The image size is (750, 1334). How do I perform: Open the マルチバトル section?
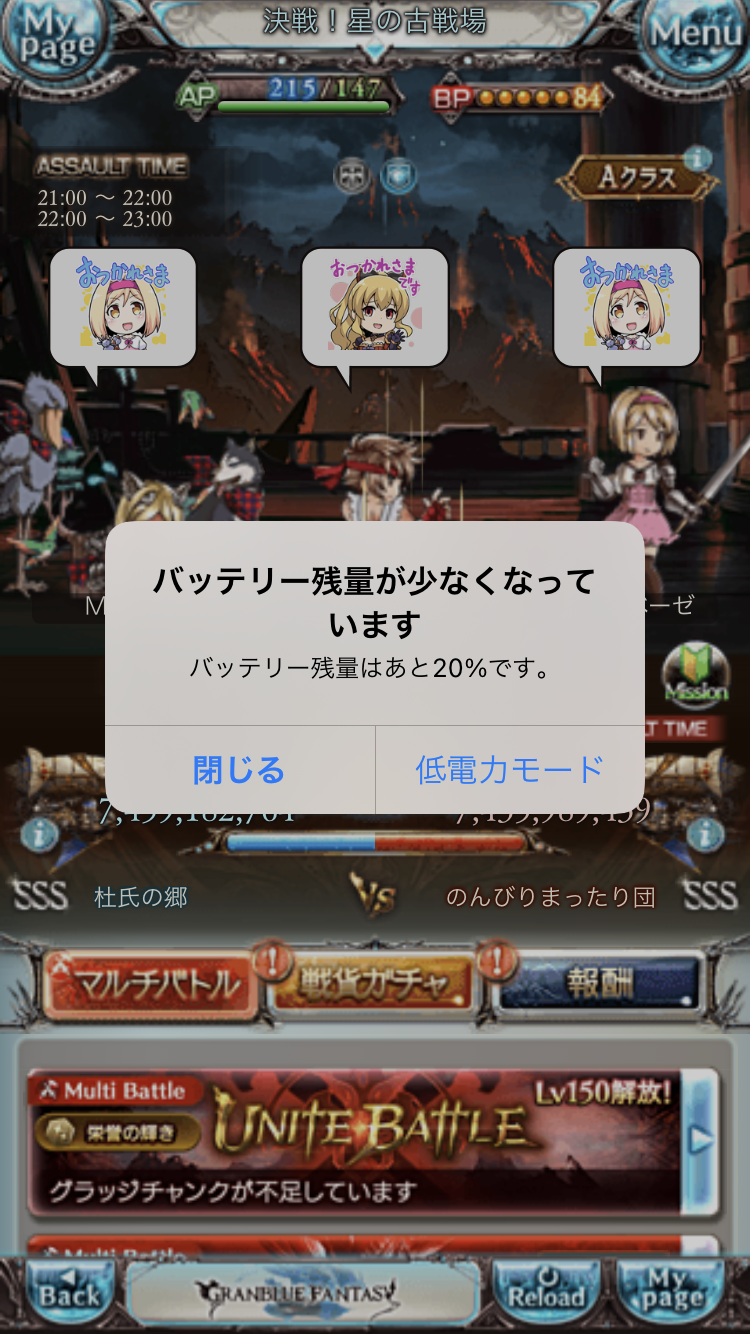[x=150, y=984]
